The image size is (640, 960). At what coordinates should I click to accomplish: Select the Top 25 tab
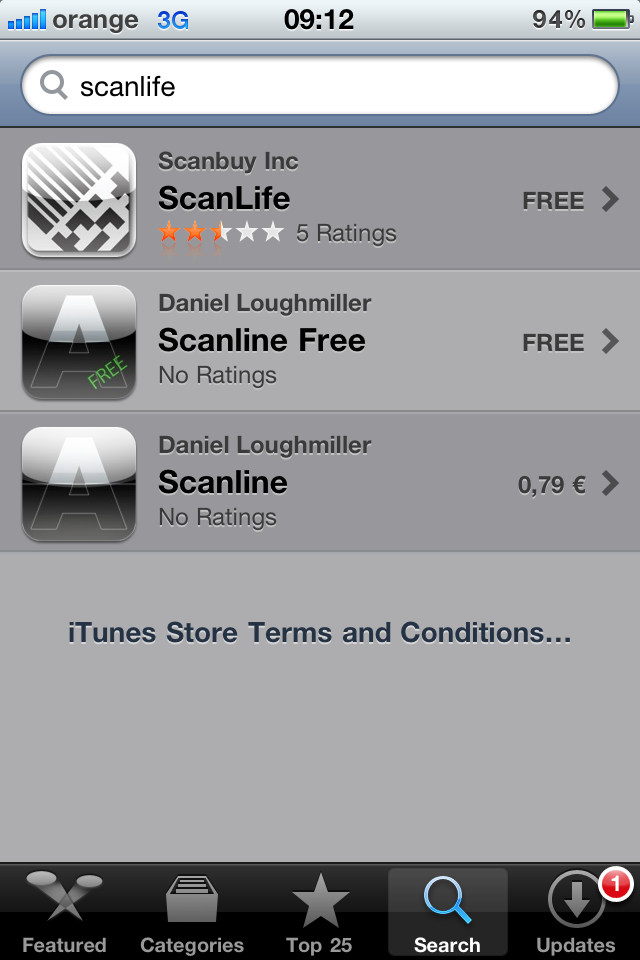(x=320, y=914)
